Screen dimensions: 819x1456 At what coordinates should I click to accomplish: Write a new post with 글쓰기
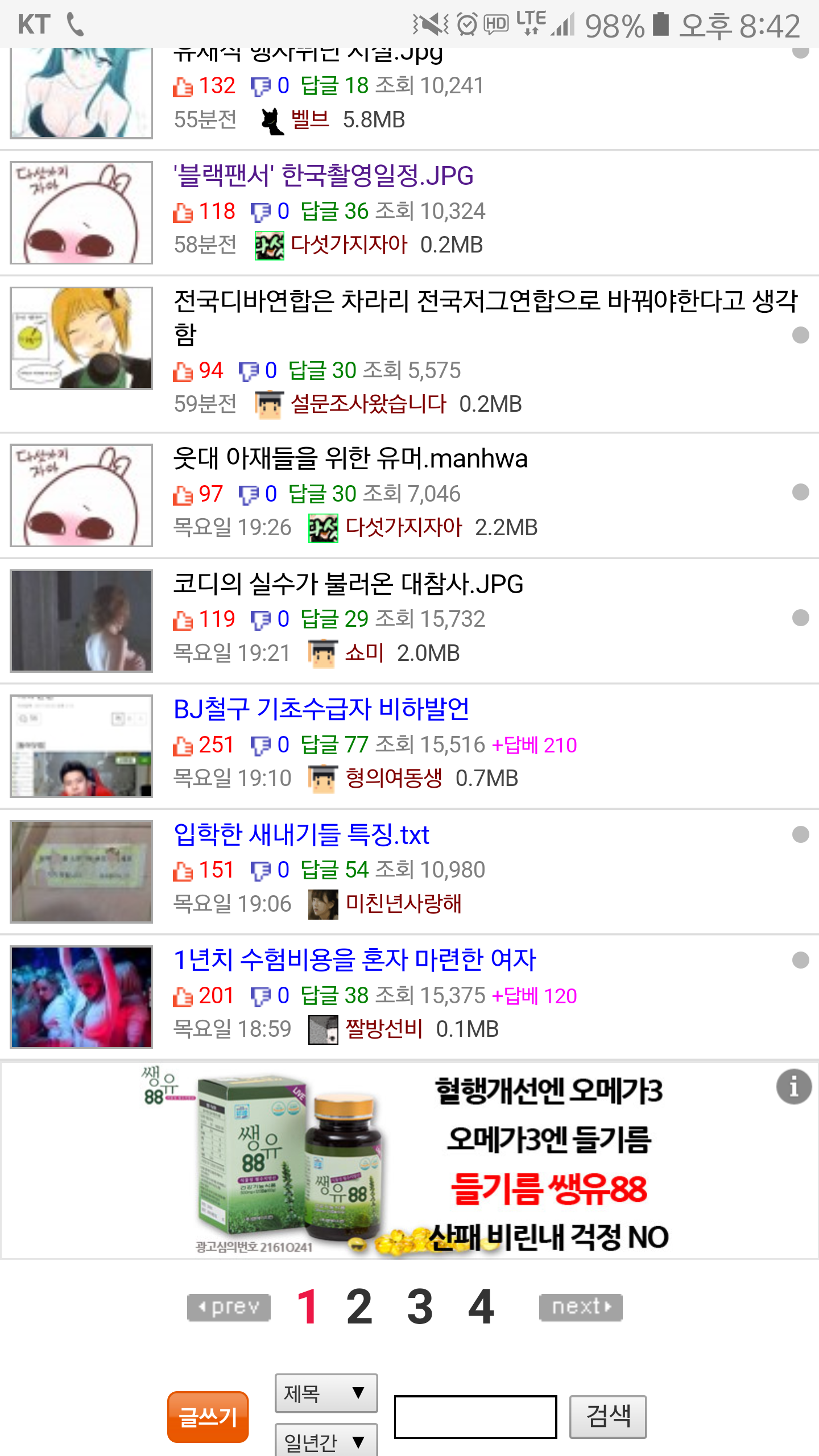point(208,1417)
